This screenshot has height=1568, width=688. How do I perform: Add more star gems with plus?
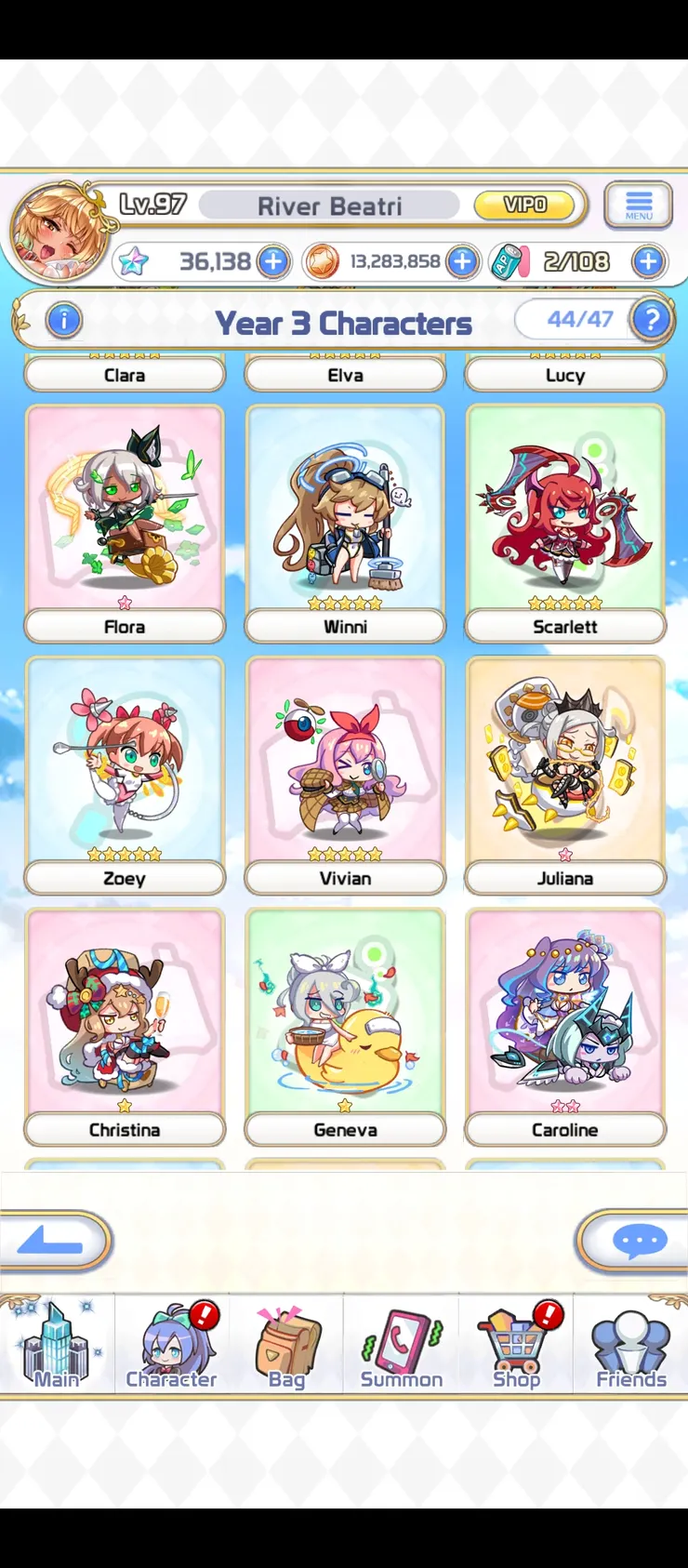273,262
